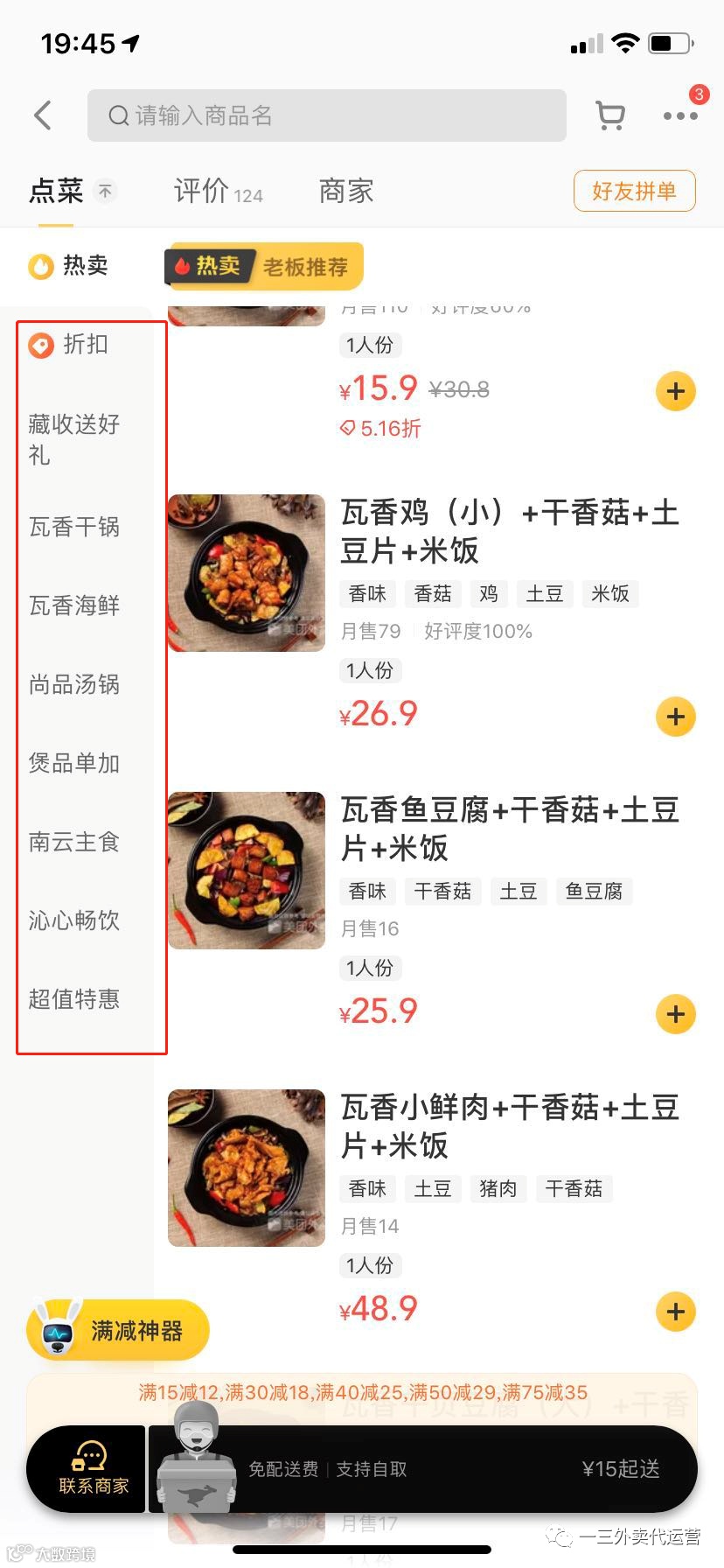Tap 联系商家 to contact the merchant
Screen dimensions: 724x1568
tap(92, 1469)
